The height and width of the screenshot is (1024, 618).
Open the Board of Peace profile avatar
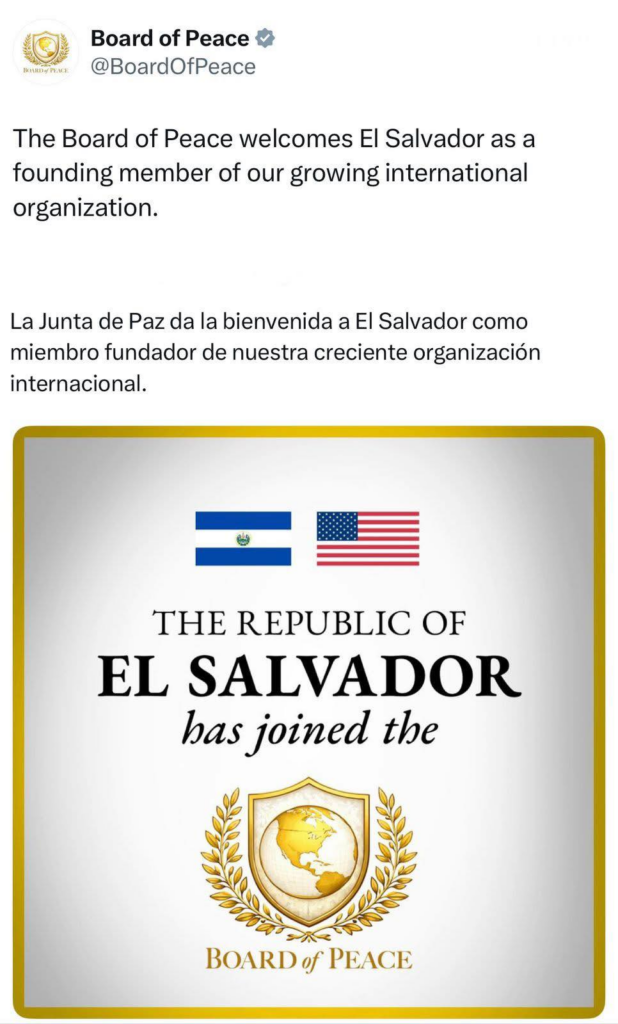point(46,52)
